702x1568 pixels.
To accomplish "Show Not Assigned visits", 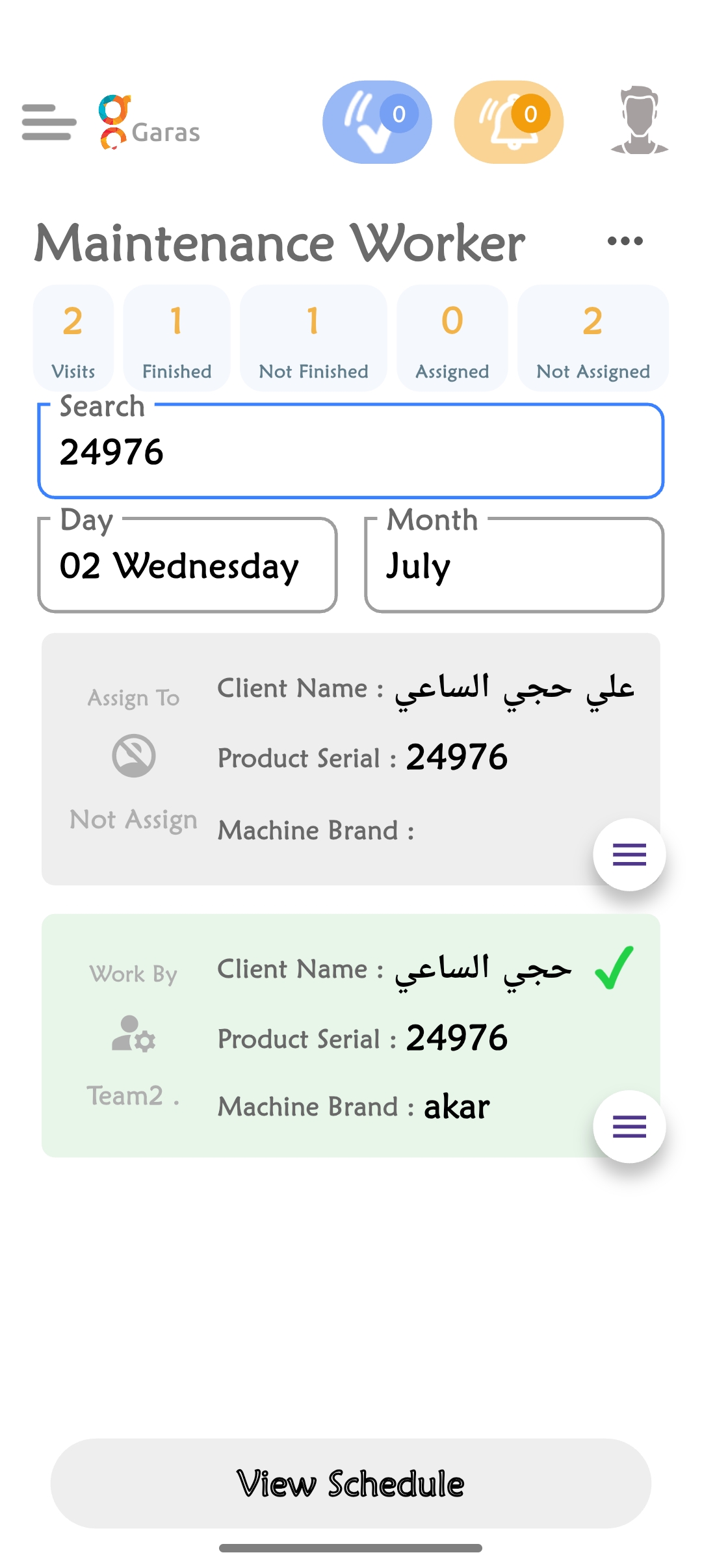I will 593,338.
